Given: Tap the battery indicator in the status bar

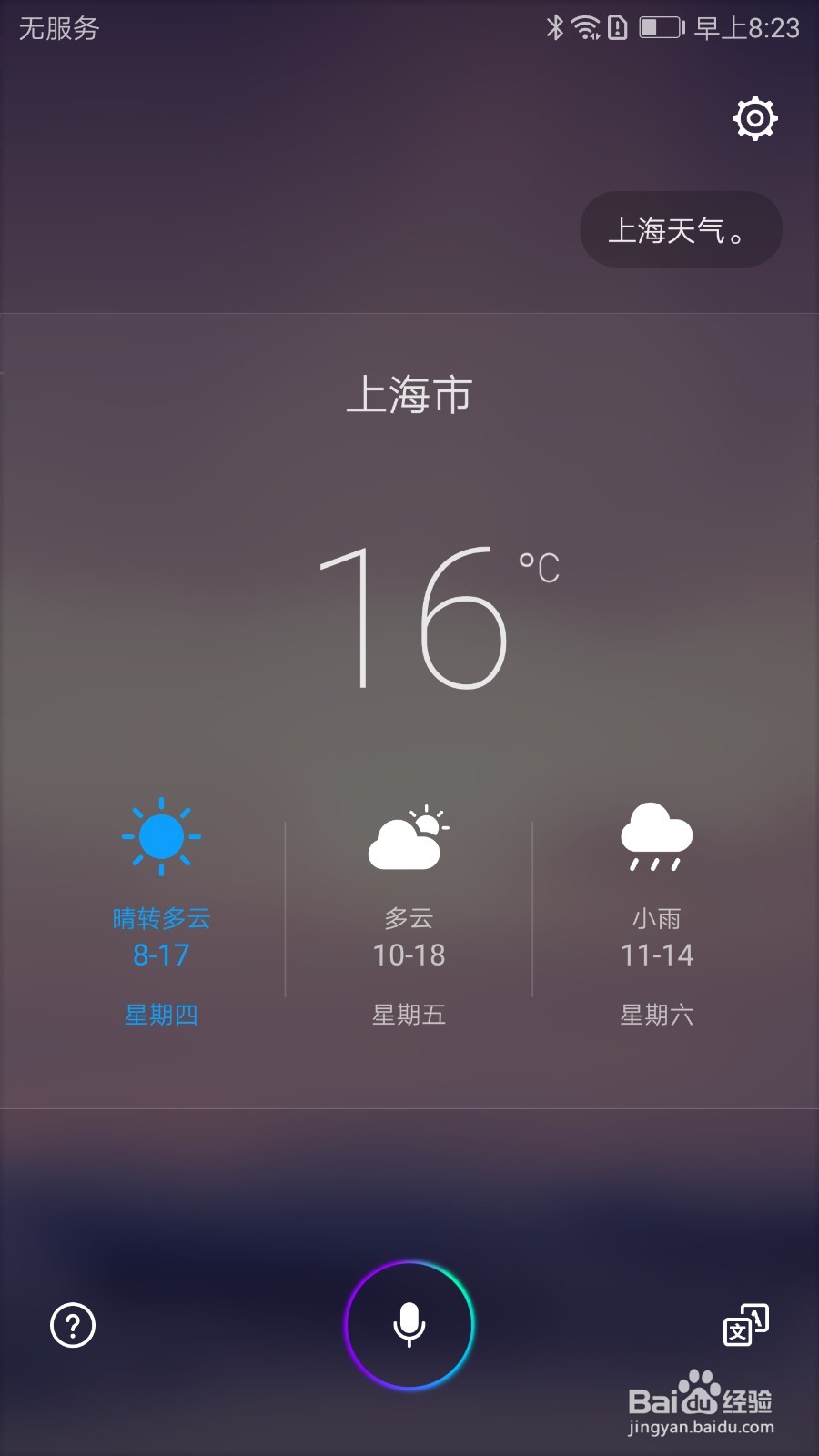Looking at the screenshot, I should (659, 28).
